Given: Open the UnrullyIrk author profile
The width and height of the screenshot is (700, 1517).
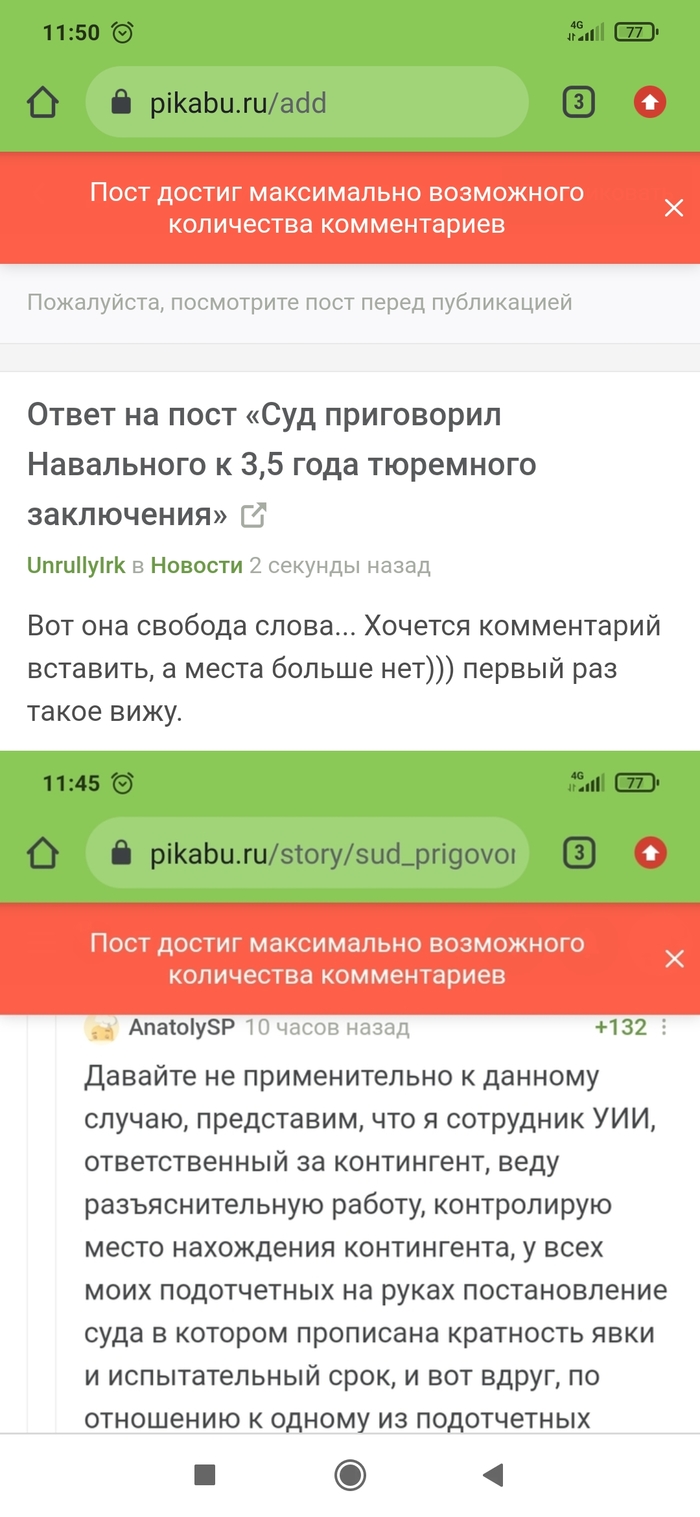Looking at the screenshot, I should (x=76, y=565).
